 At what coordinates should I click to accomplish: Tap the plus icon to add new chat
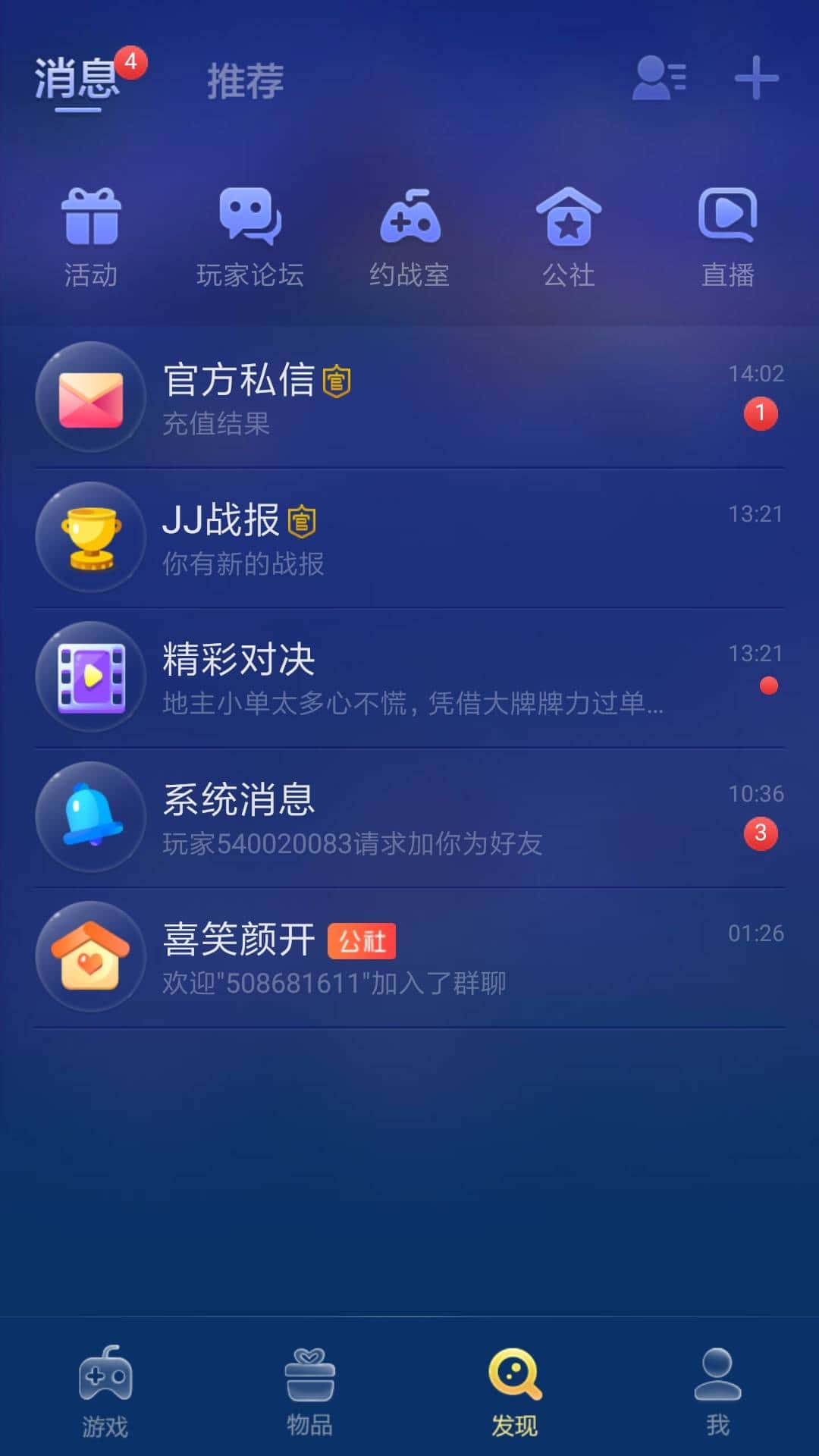pos(756,78)
